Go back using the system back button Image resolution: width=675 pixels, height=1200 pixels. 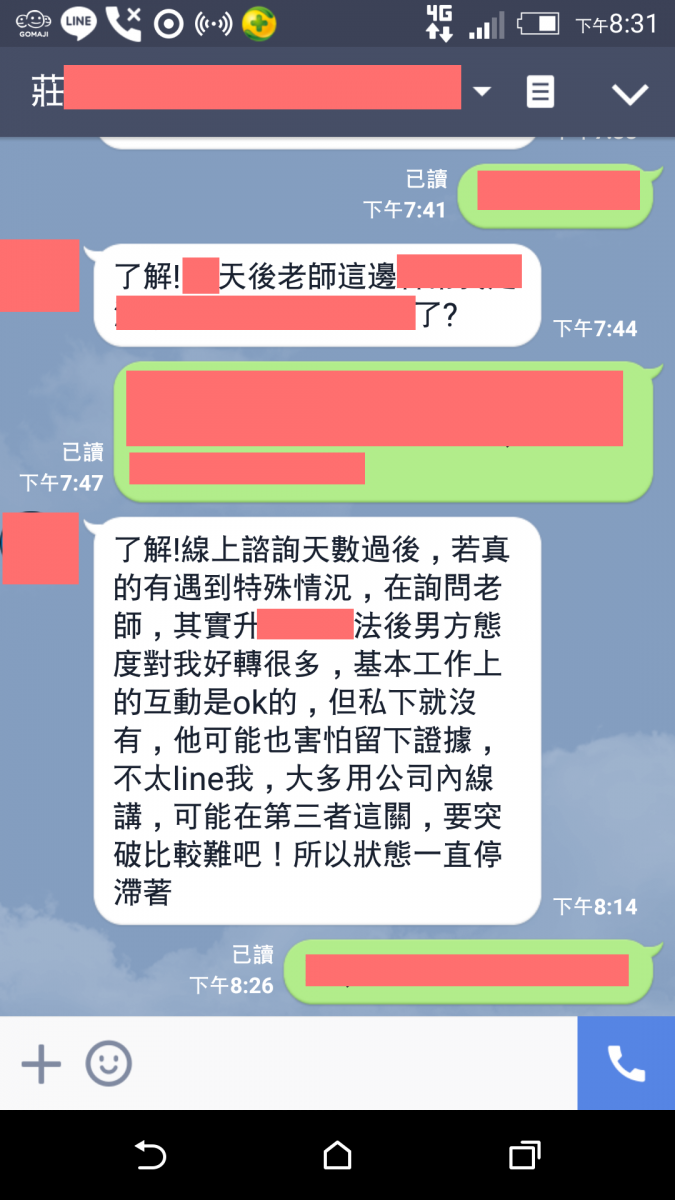tap(150, 1156)
